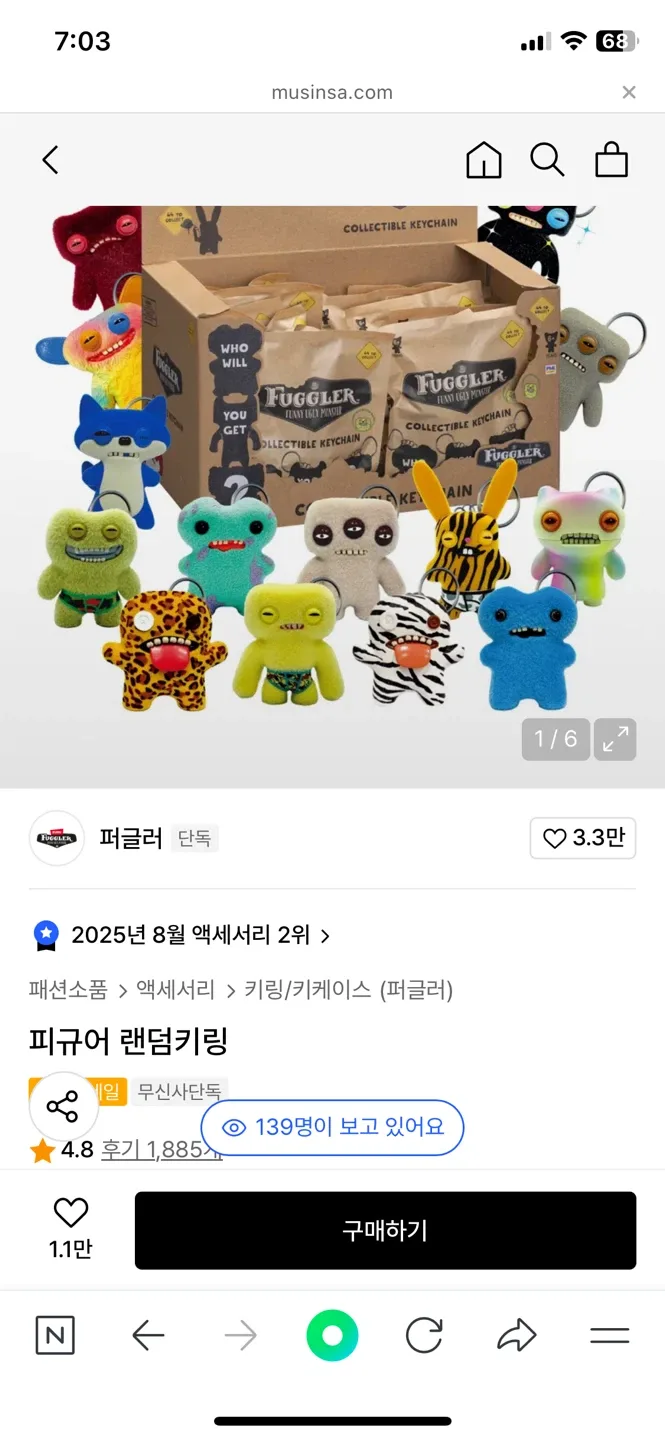This screenshot has width=665, height=1440.
Task: Tap 구매하기 to purchase
Action: 385,1230
